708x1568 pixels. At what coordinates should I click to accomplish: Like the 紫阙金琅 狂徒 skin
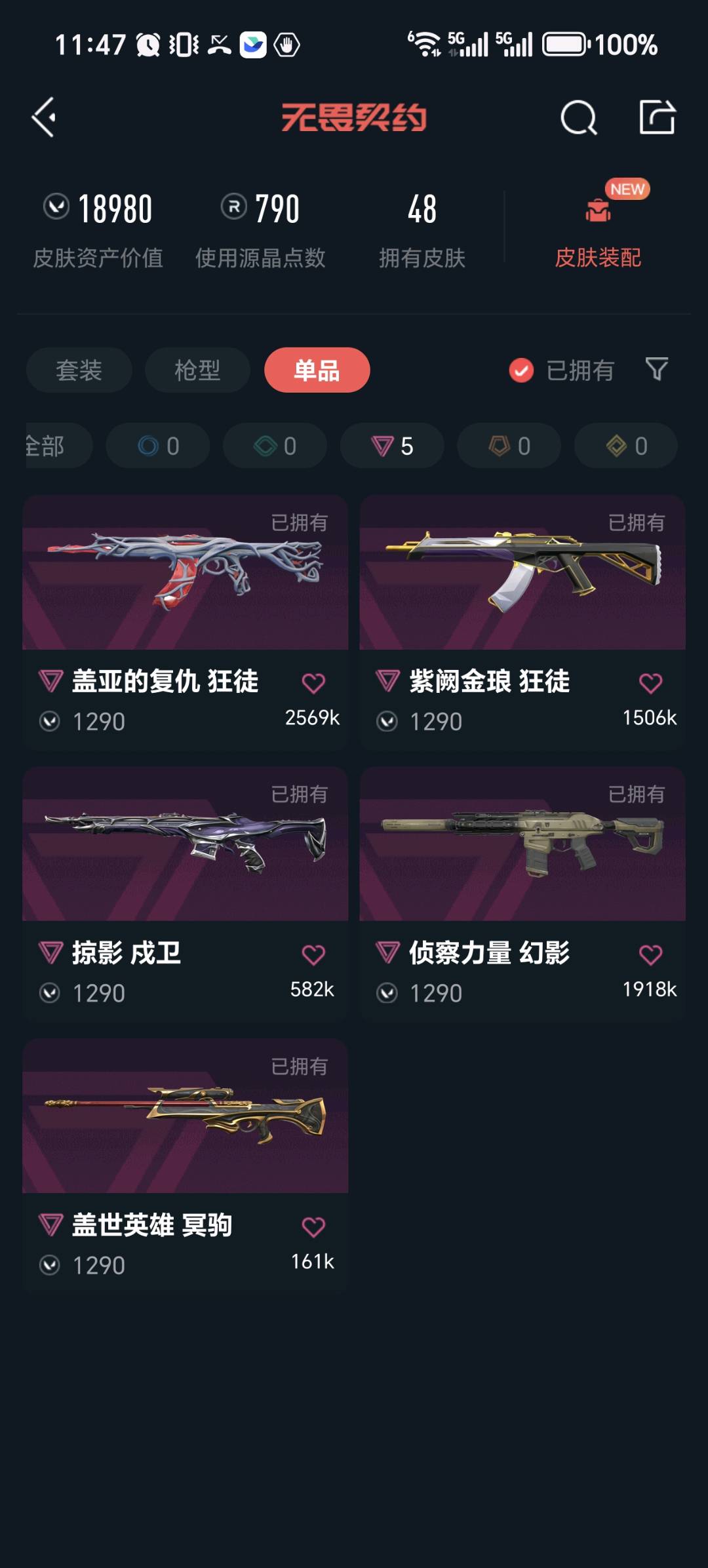tap(650, 683)
